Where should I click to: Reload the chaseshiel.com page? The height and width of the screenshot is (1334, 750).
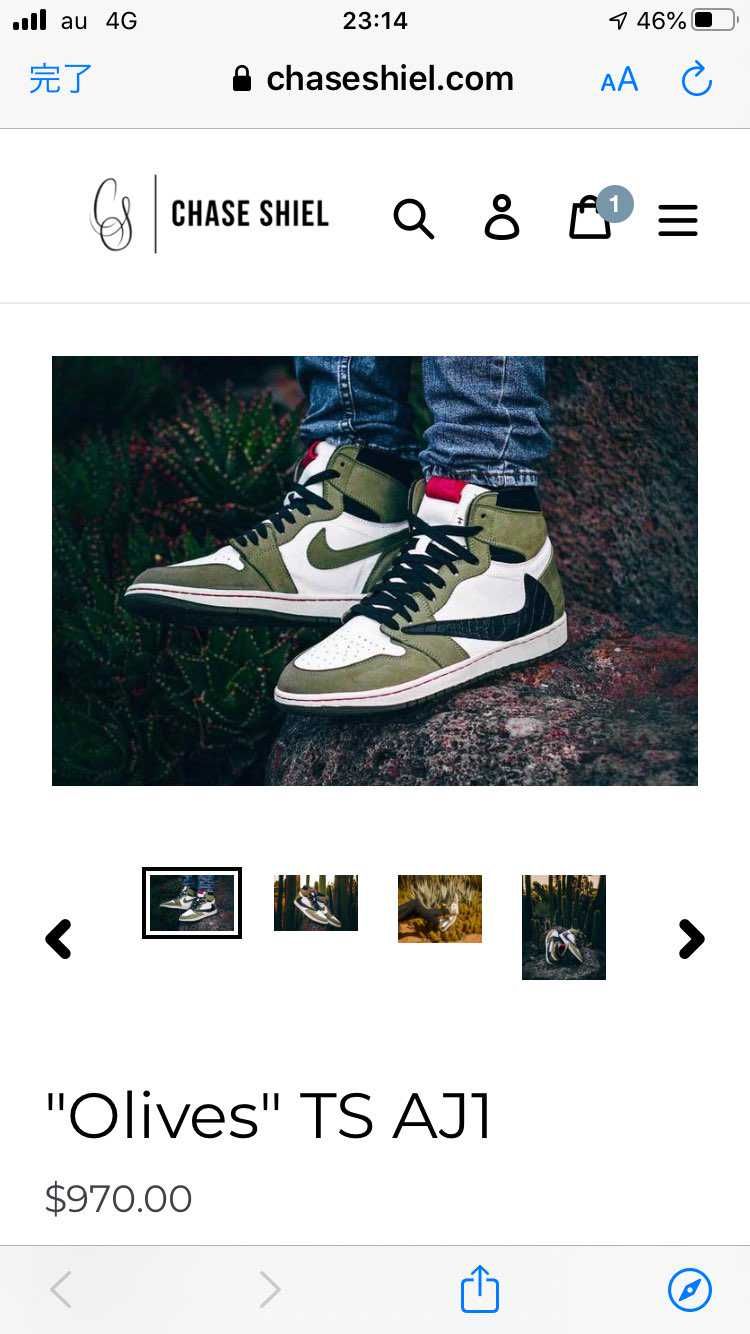click(696, 79)
